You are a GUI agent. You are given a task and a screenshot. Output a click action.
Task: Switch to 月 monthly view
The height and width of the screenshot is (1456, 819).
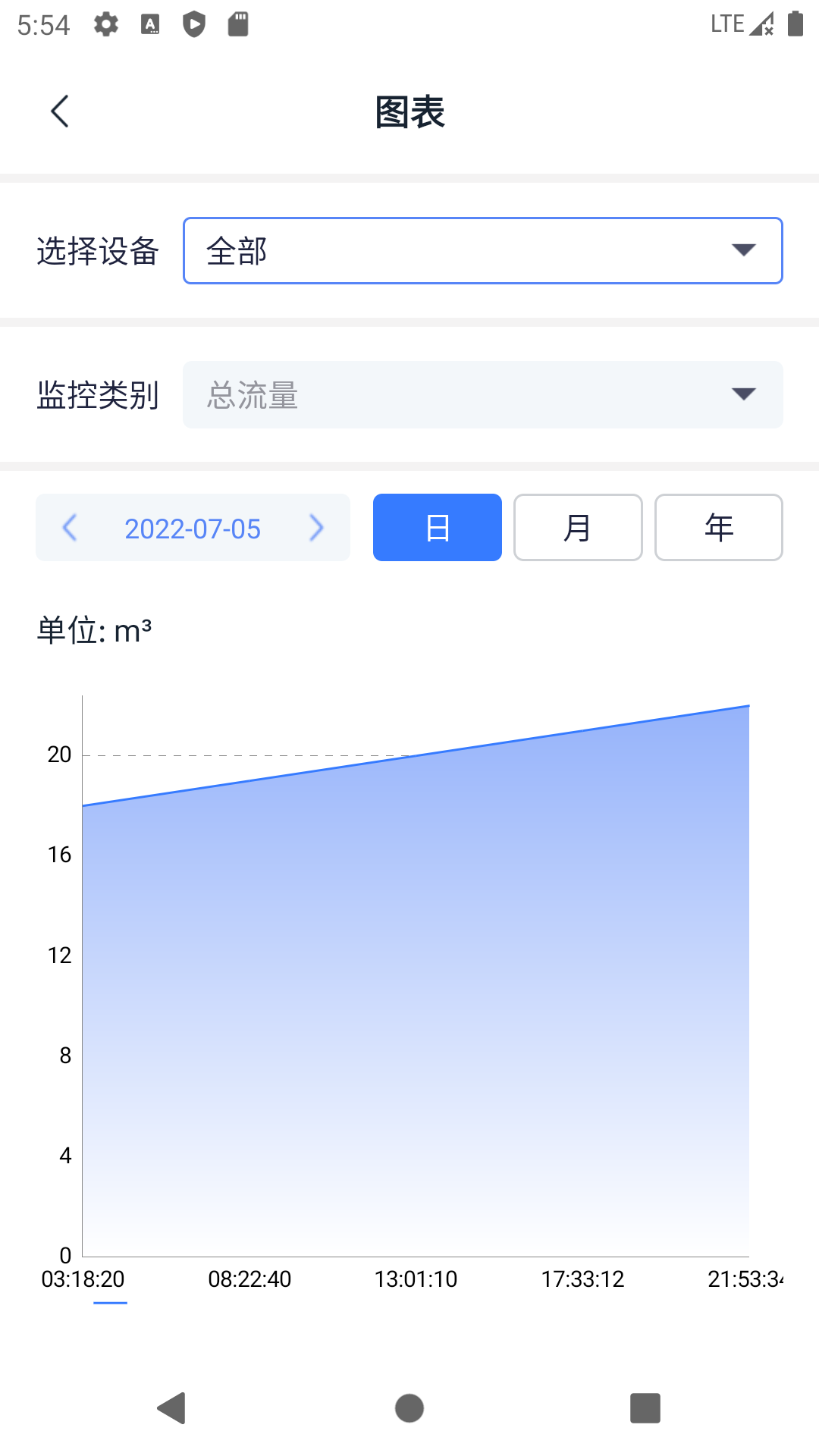(577, 527)
